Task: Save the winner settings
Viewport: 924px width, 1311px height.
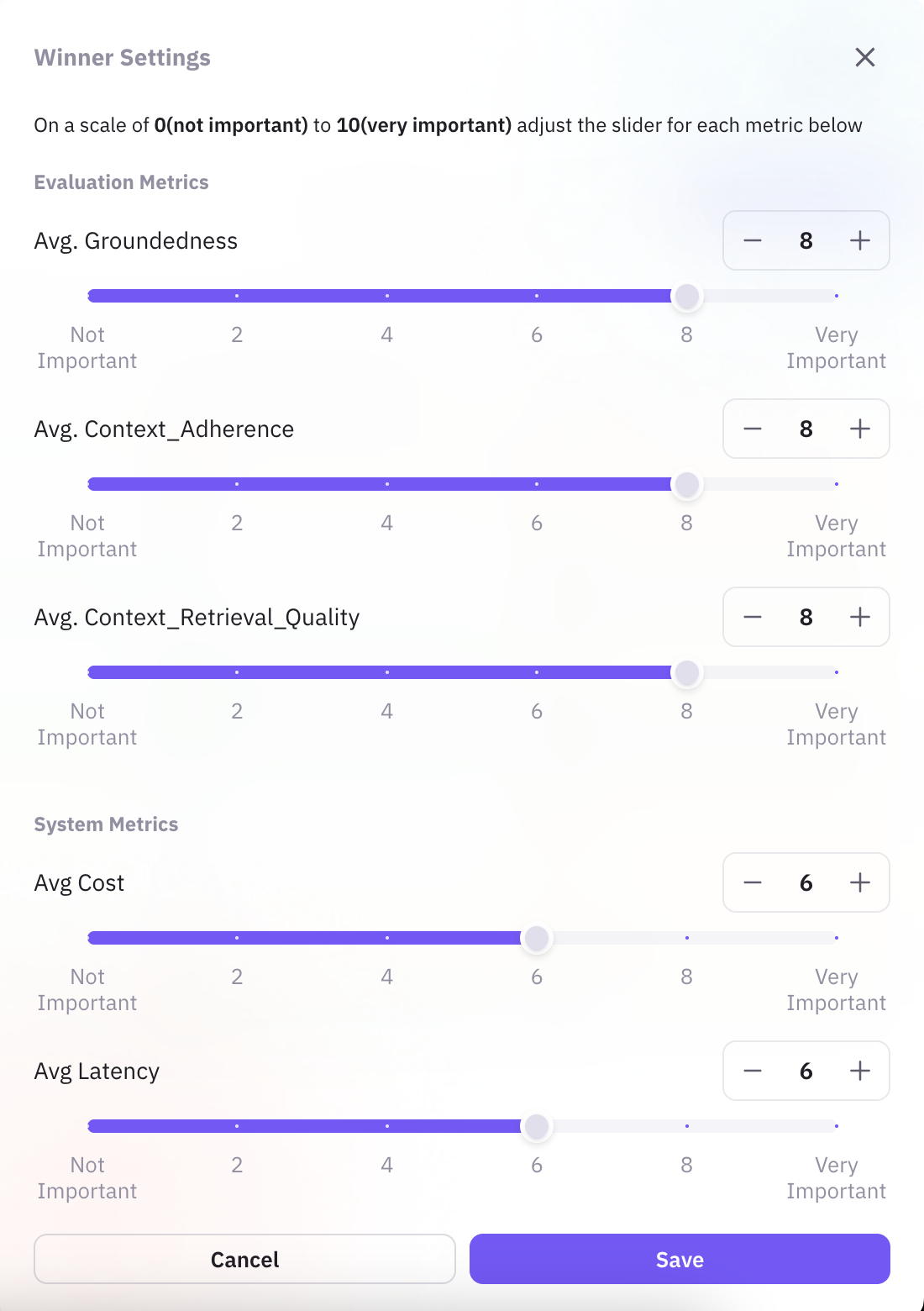Action: [x=680, y=1259]
